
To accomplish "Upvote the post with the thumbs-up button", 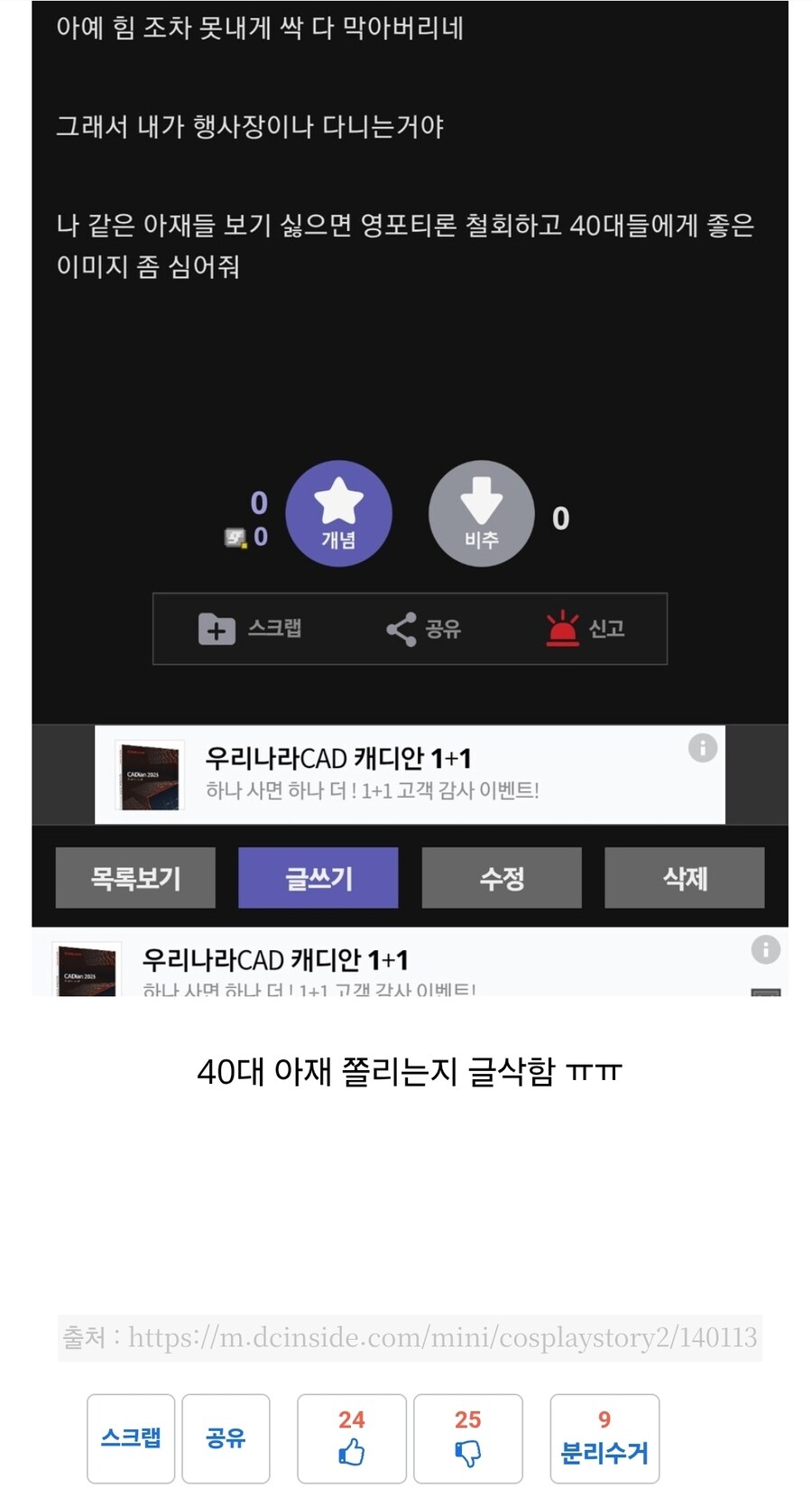I will pos(351,1437).
